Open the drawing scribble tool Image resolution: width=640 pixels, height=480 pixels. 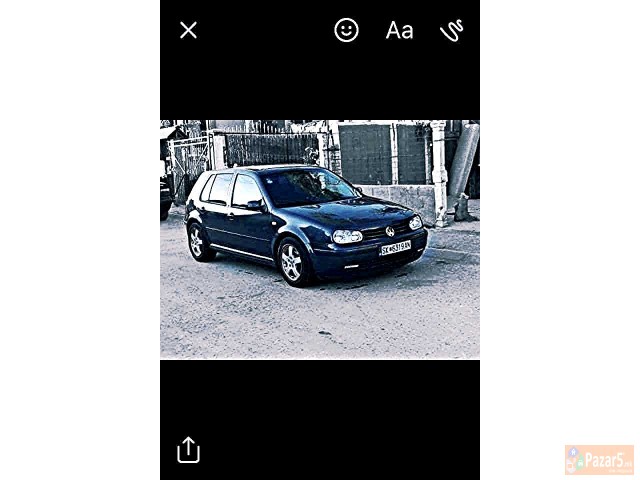pos(452,30)
